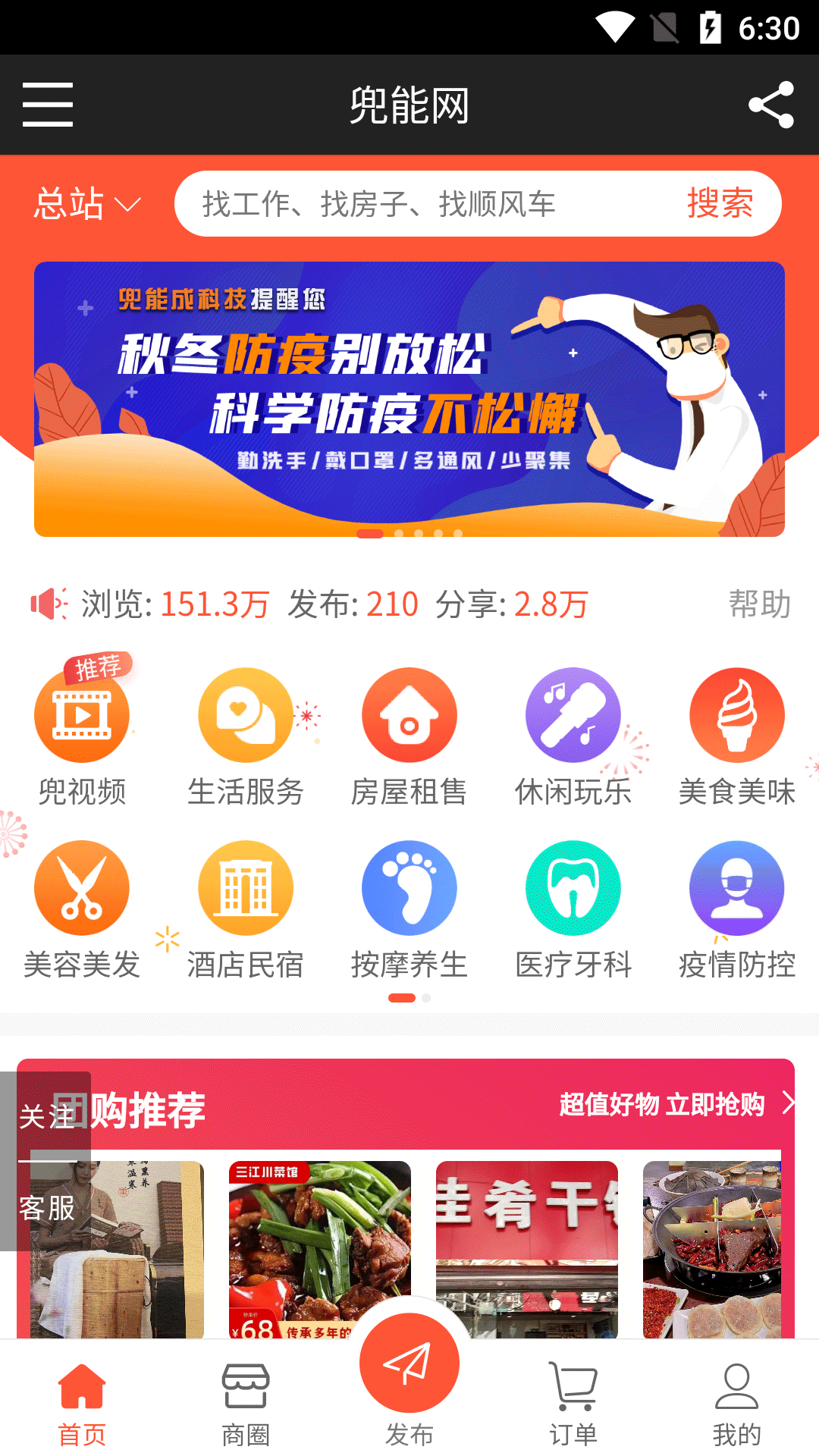Open the 帮助 help link
Viewport: 819px width, 1456px height.
(x=759, y=604)
